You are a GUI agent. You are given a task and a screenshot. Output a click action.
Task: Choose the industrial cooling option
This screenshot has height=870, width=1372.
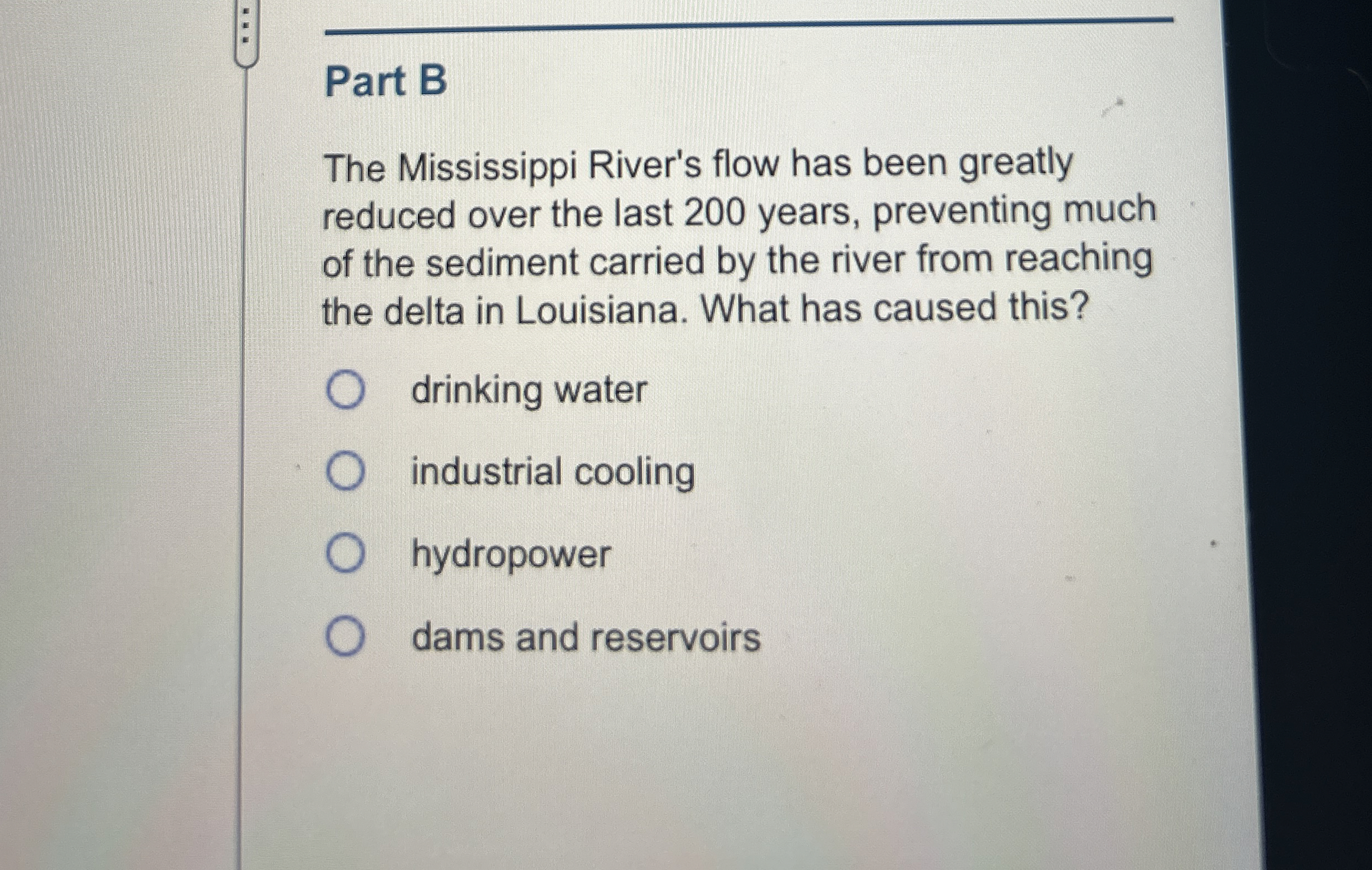coord(345,472)
